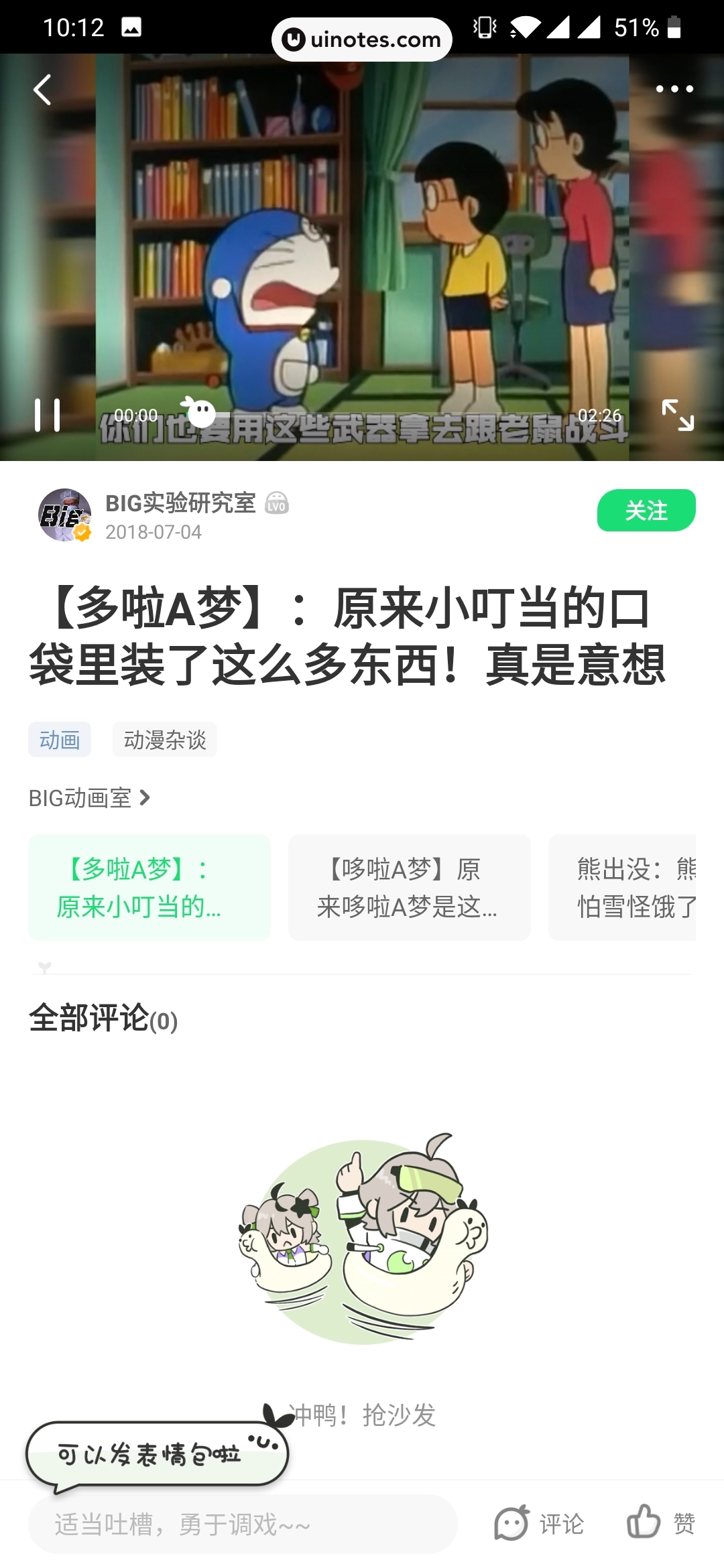Pause the video playback
This screenshot has width=724, height=1568.
point(47,415)
